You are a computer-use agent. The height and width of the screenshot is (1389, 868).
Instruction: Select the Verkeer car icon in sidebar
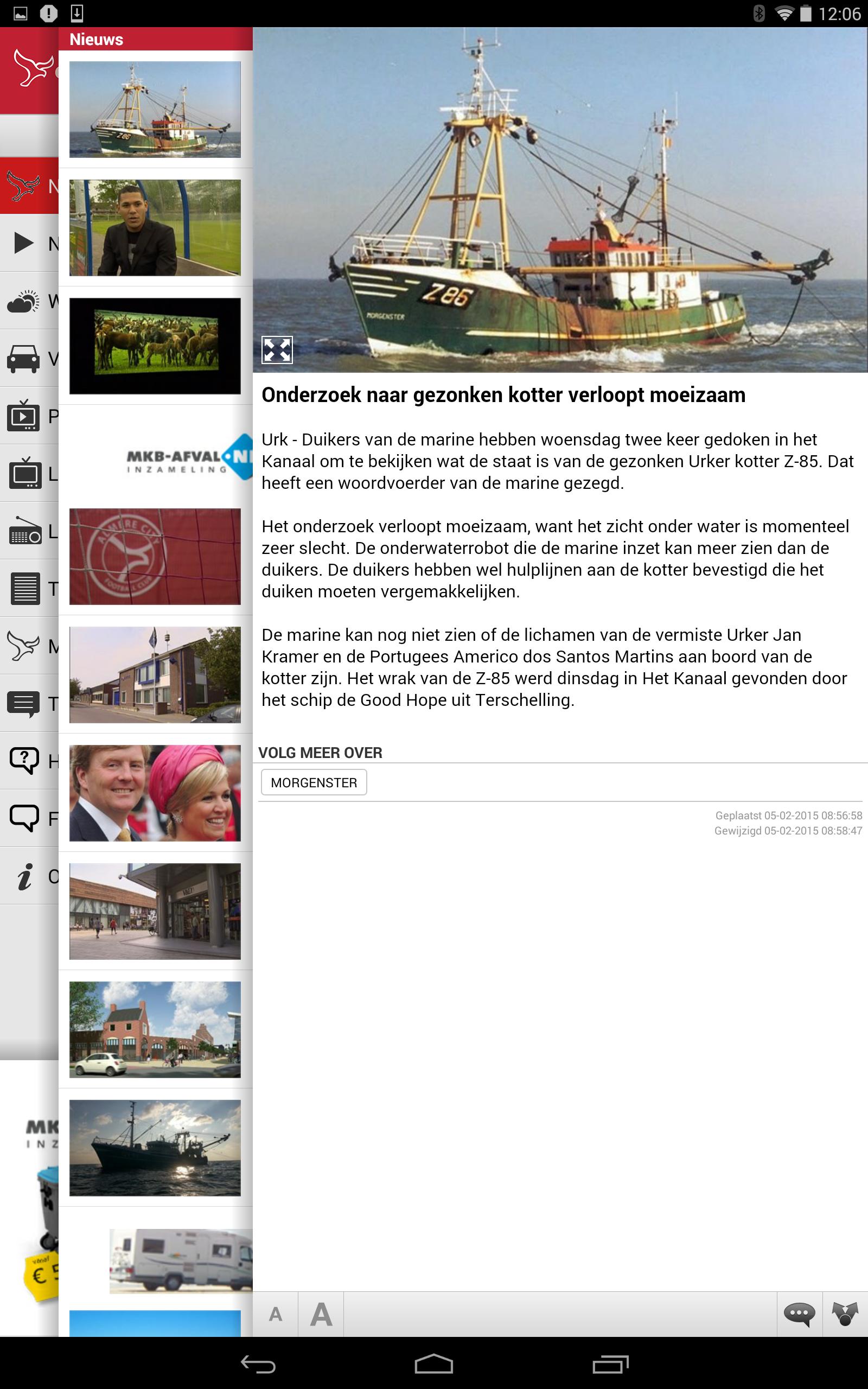coord(23,357)
